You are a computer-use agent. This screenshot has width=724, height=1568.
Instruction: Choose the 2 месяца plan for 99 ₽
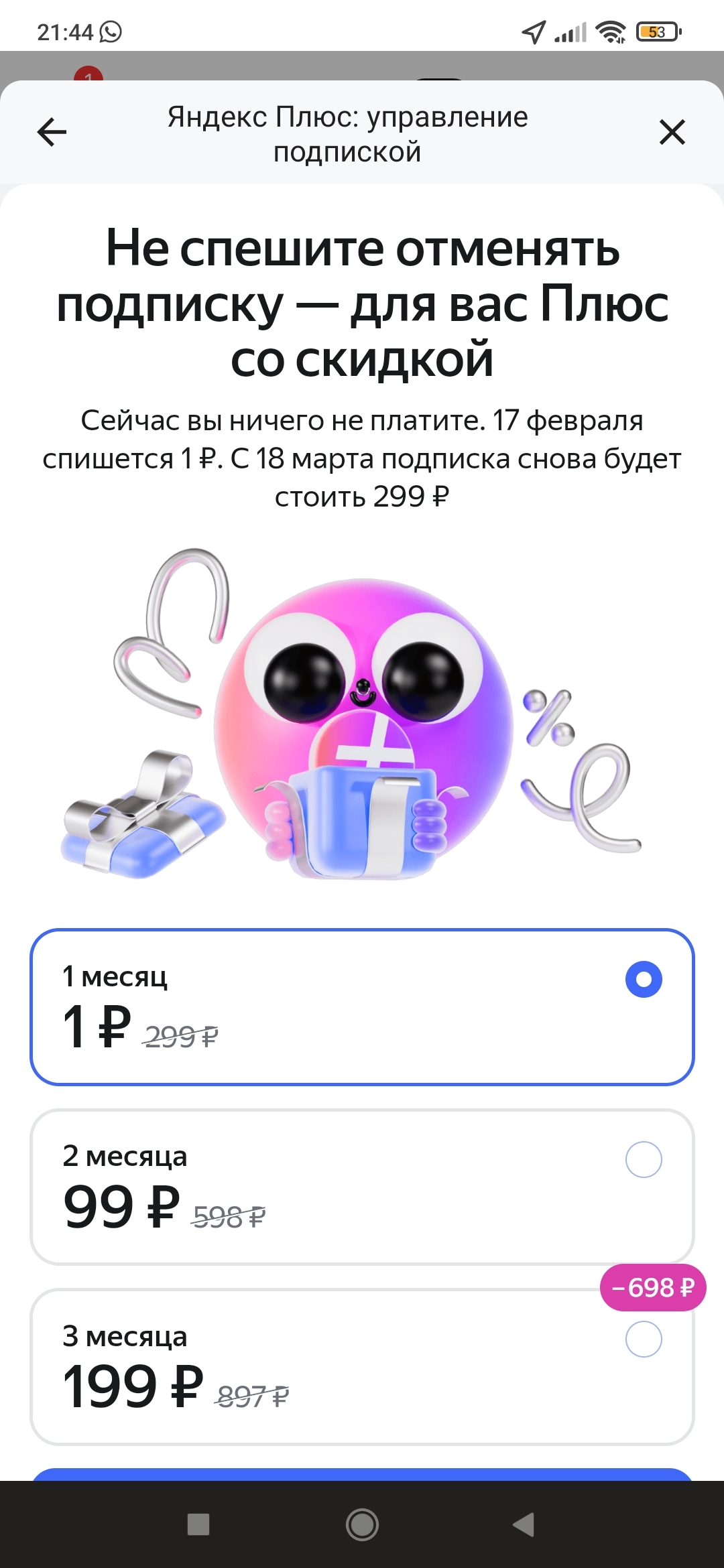point(362,1187)
